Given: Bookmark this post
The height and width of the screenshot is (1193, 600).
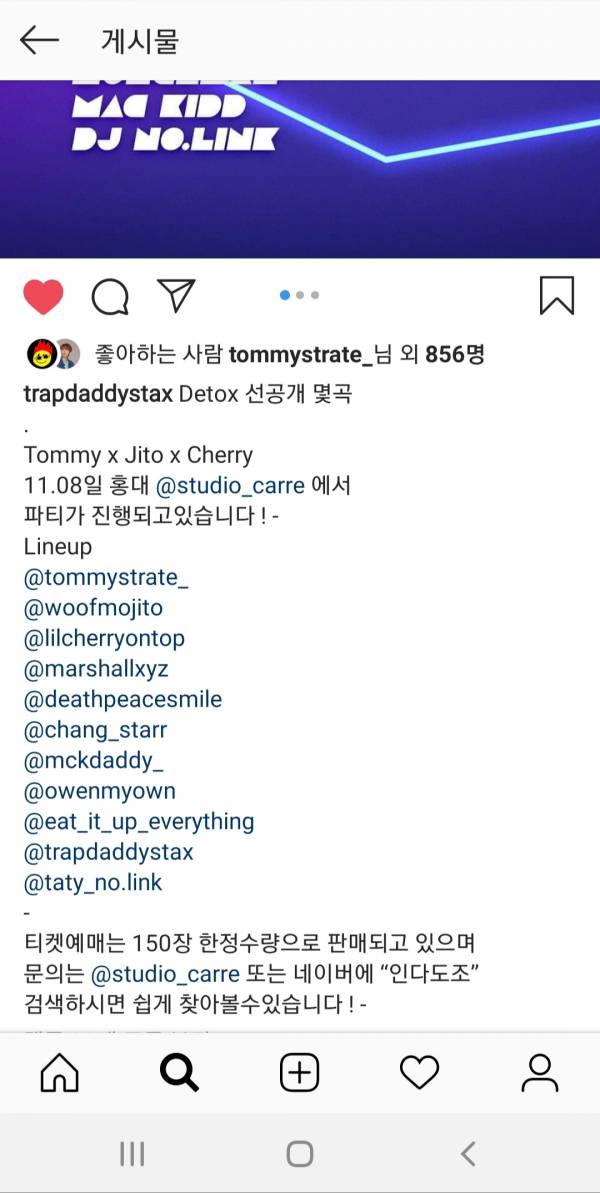Looking at the screenshot, I should click(x=556, y=295).
